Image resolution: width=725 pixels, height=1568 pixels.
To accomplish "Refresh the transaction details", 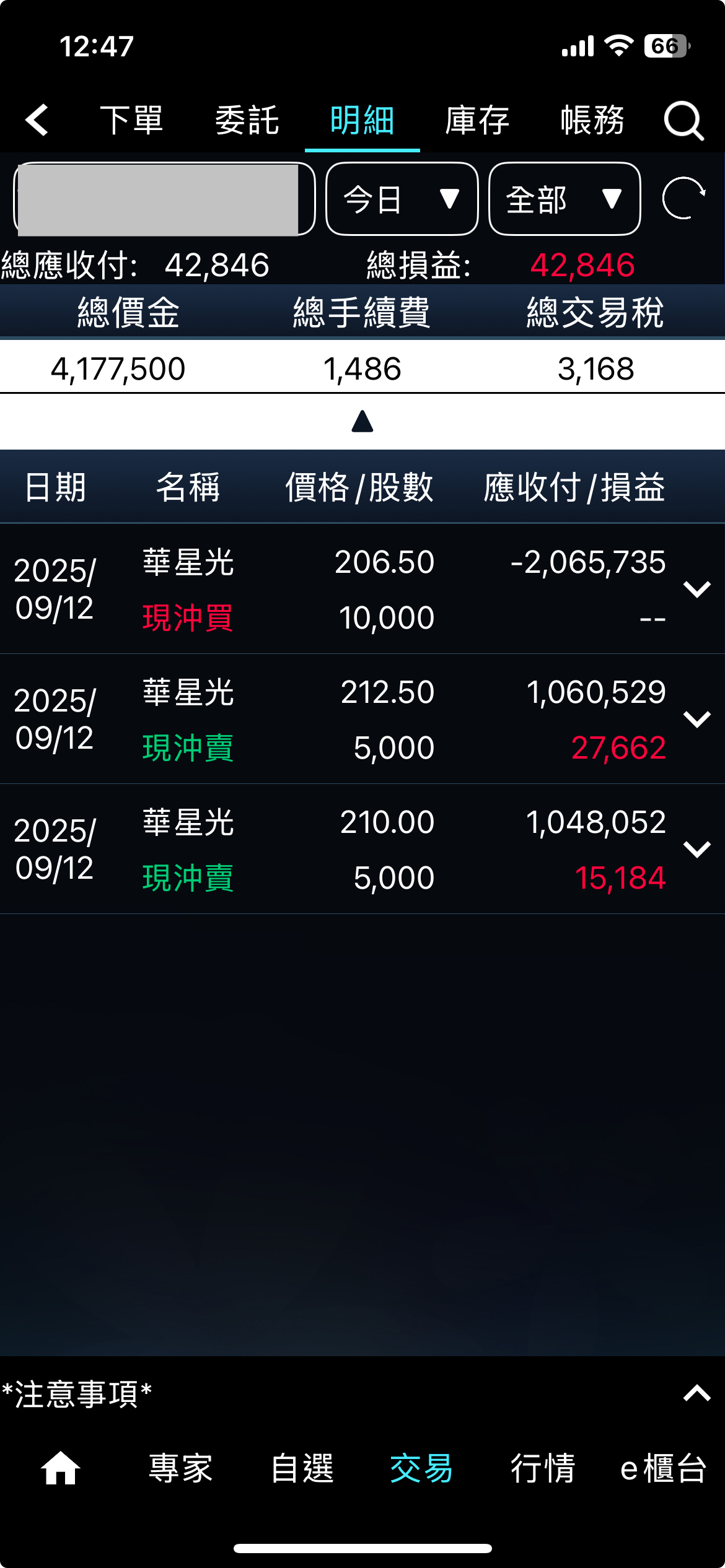I will click(x=683, y=198).
